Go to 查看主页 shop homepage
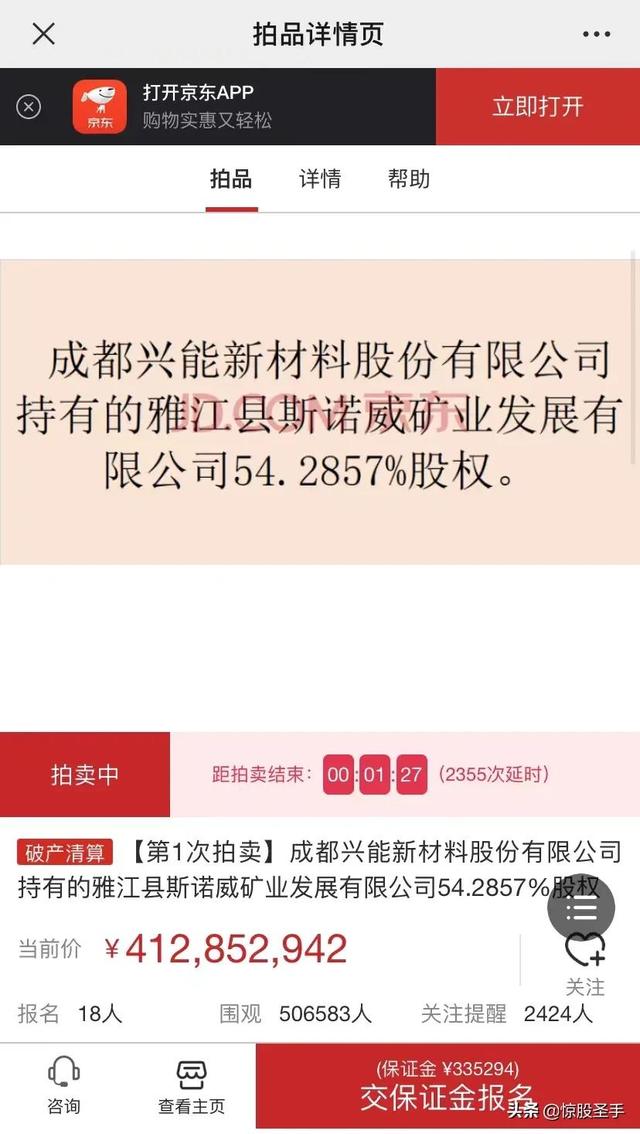Image resolution: width=640 pixels, height=1134 pixels. click(192, 1086)
